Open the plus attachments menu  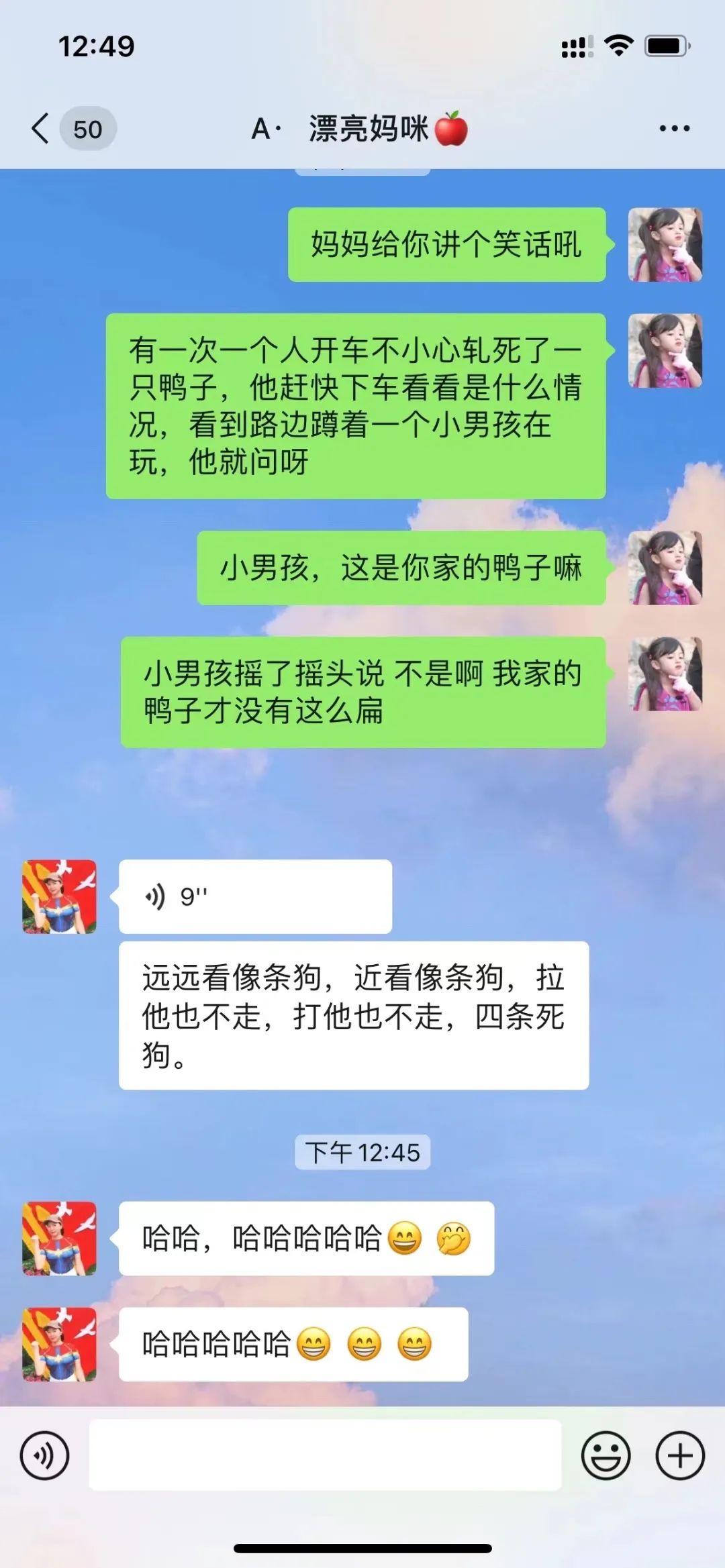point(679,1456)
